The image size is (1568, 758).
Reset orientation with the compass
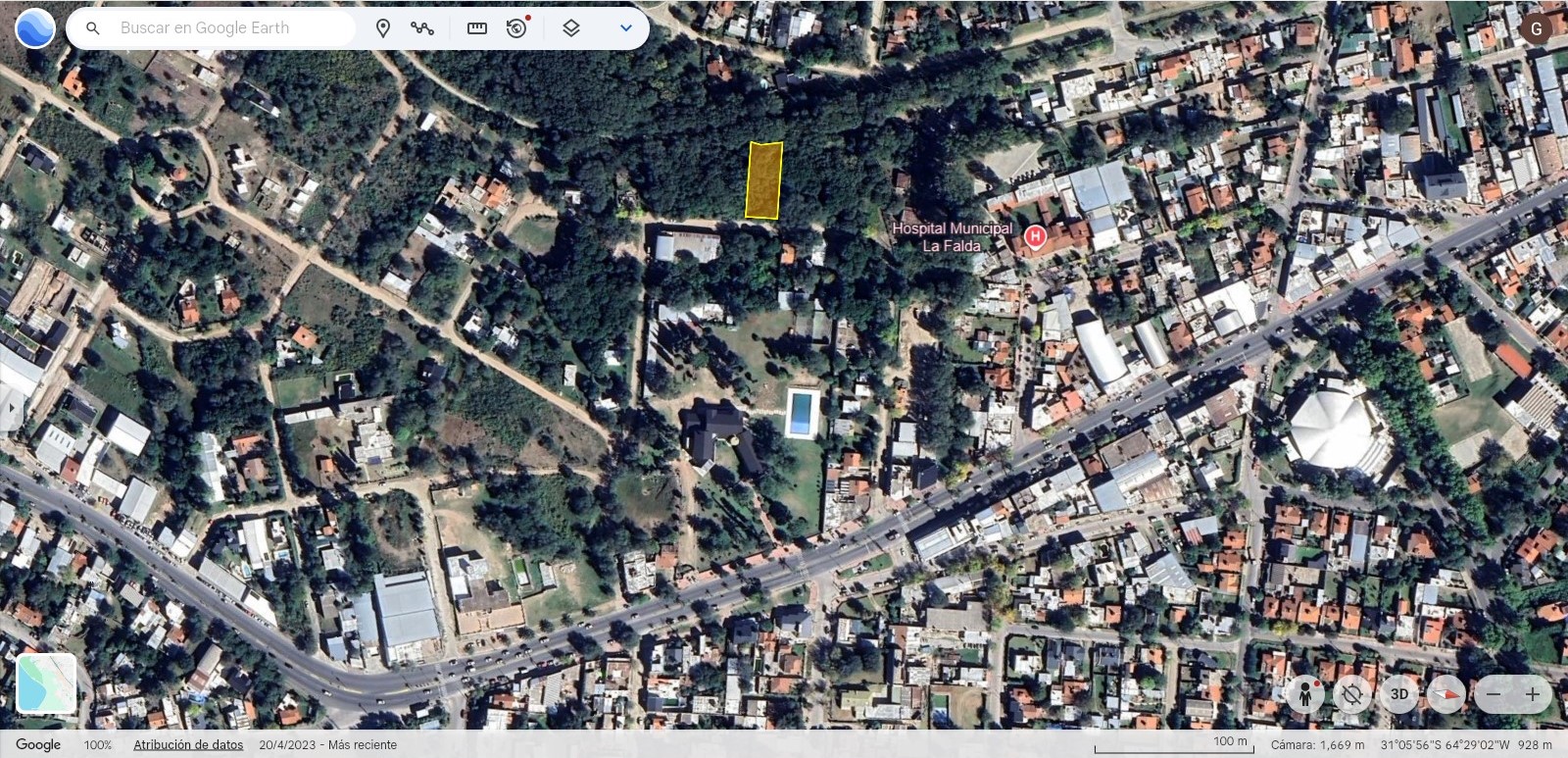click(1446, 695)
